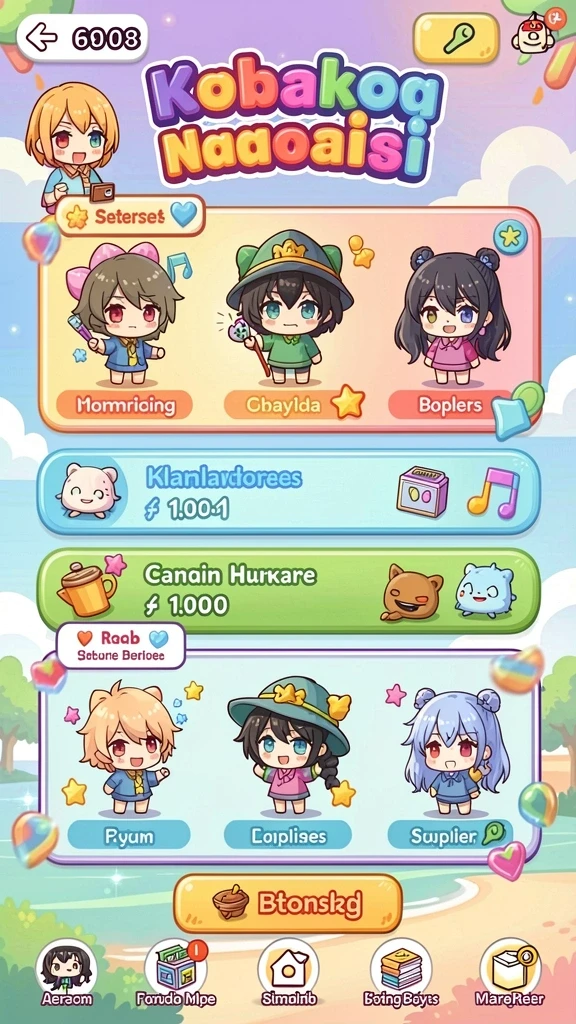This screenshot has width=576, height=1024.
Task: Open the Forudo Mipe tab
Action: coord(176,973)
